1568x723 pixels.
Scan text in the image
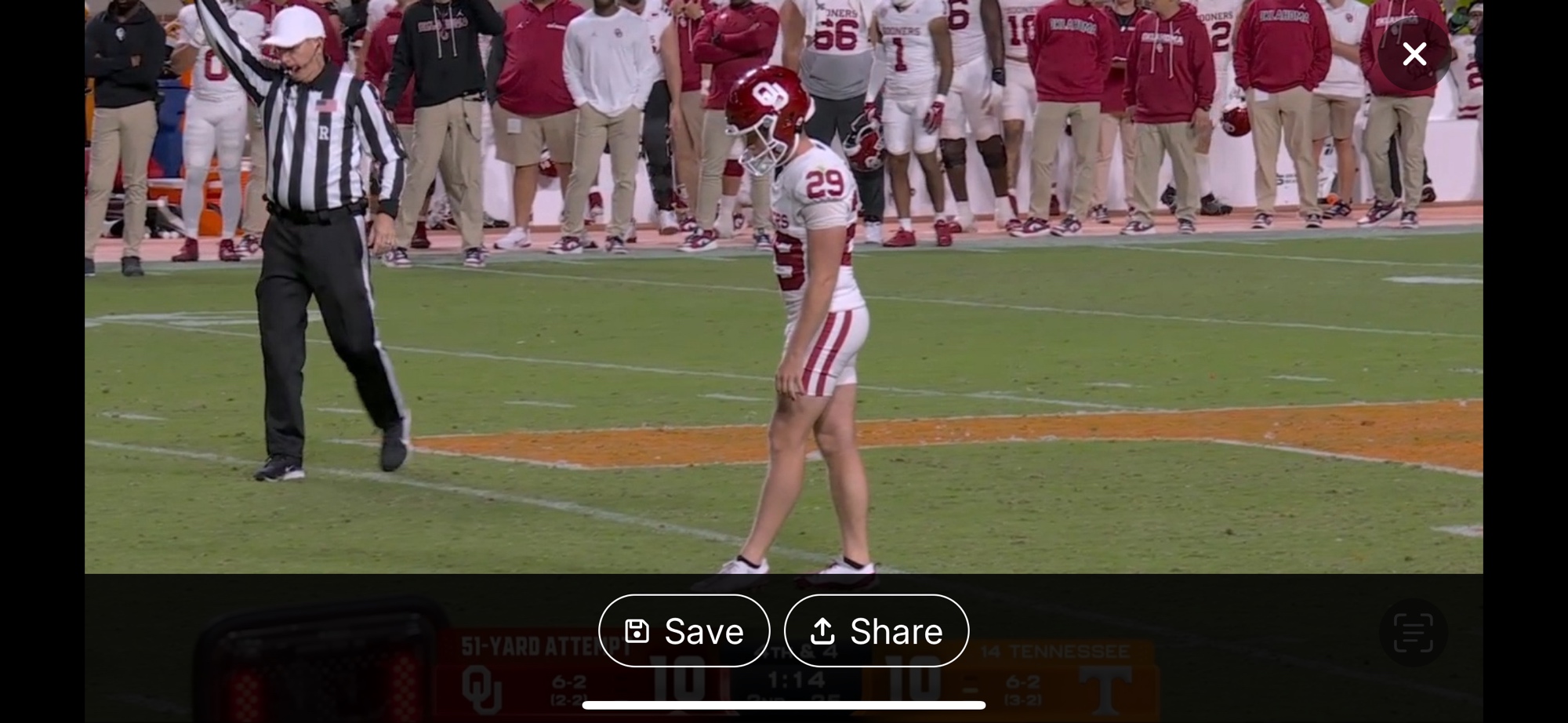[1413, 632]
